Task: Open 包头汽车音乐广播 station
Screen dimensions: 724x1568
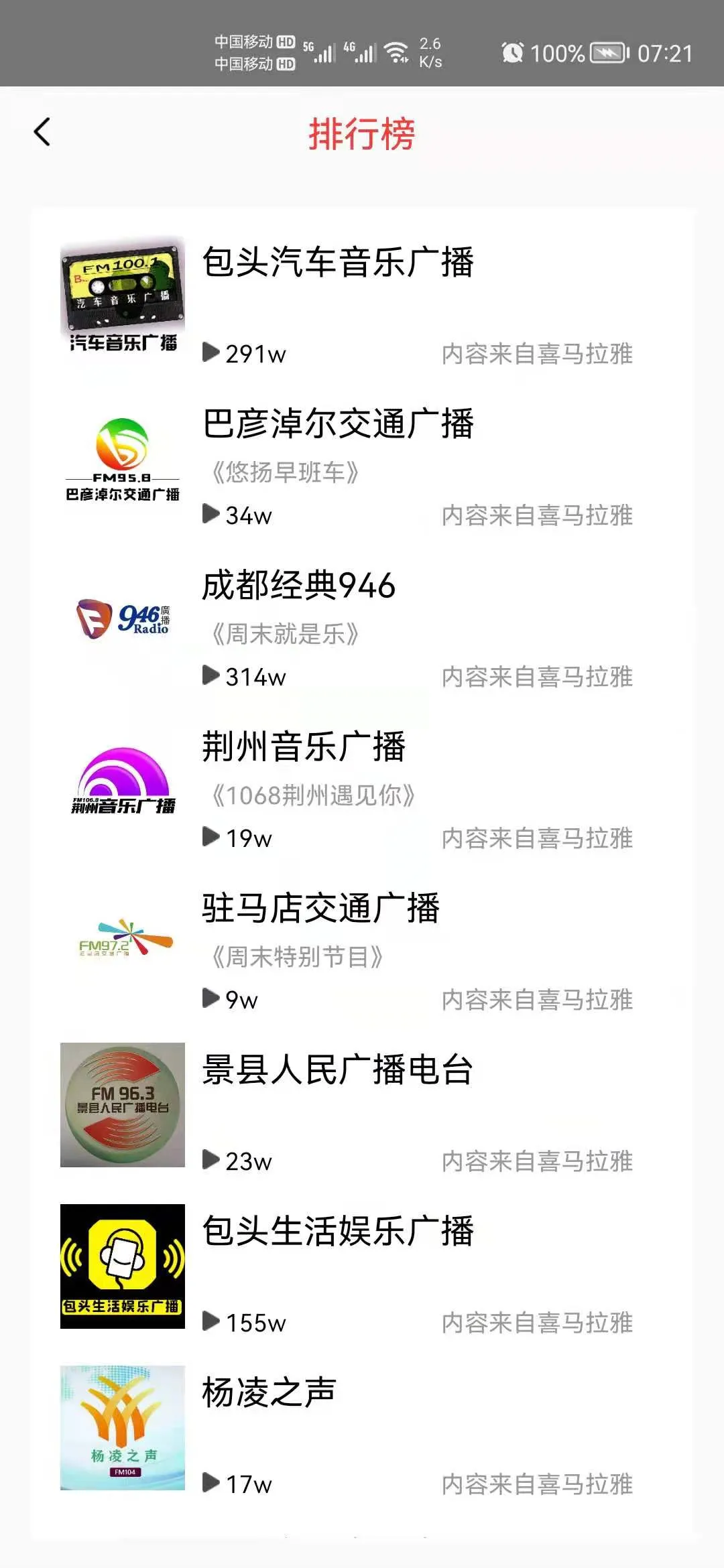Action: [339, 262]
